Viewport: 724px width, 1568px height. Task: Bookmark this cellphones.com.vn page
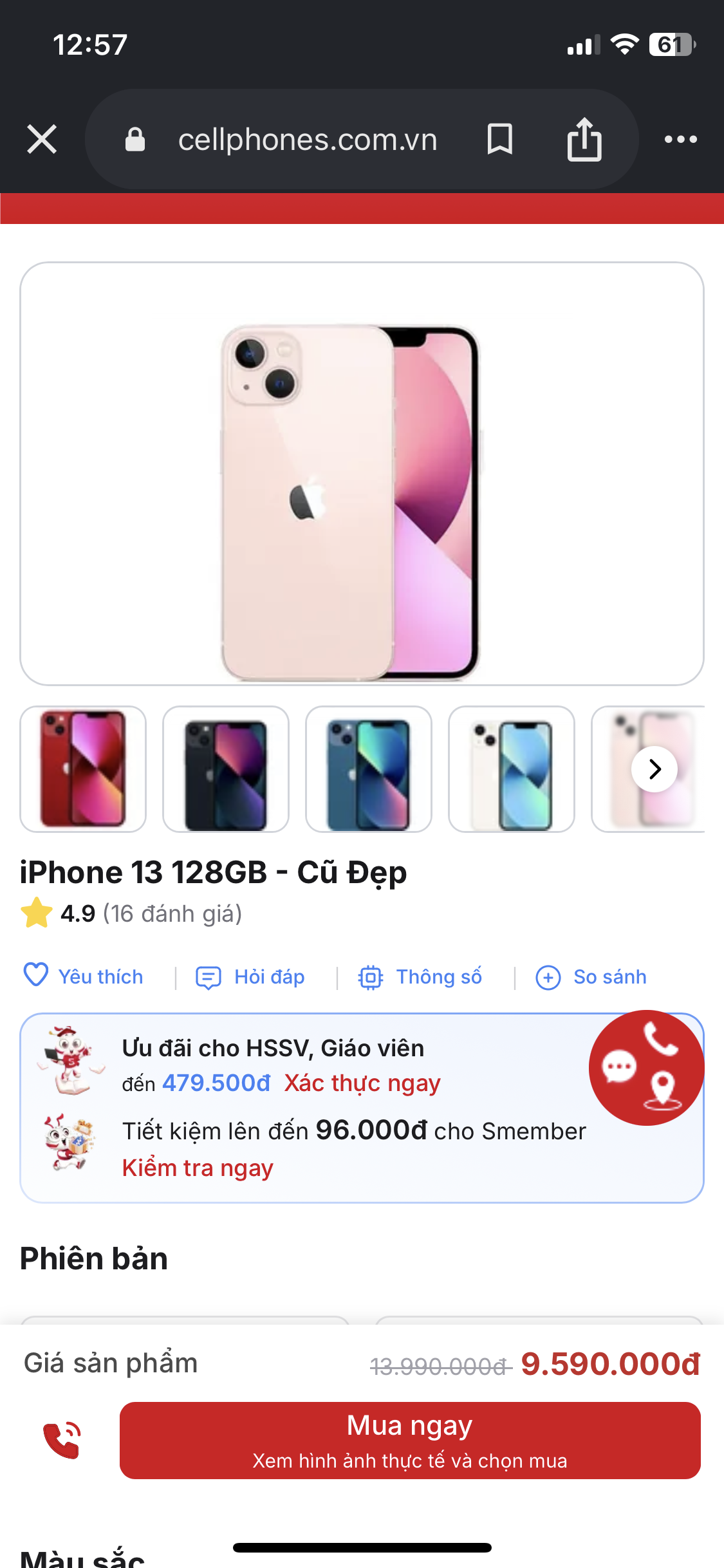coord(499,139)
